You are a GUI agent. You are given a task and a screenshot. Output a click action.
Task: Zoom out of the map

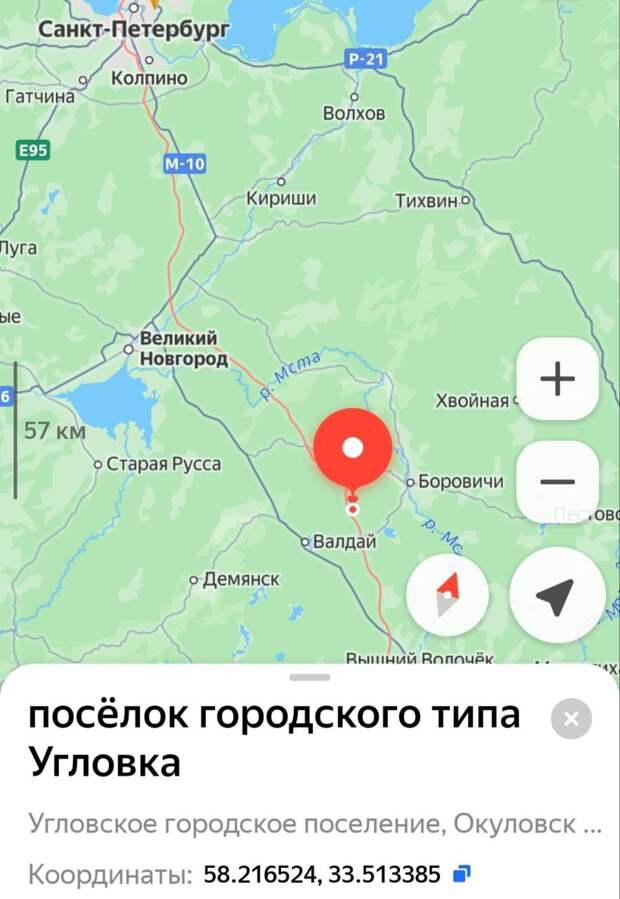click(x=557, y=482)
